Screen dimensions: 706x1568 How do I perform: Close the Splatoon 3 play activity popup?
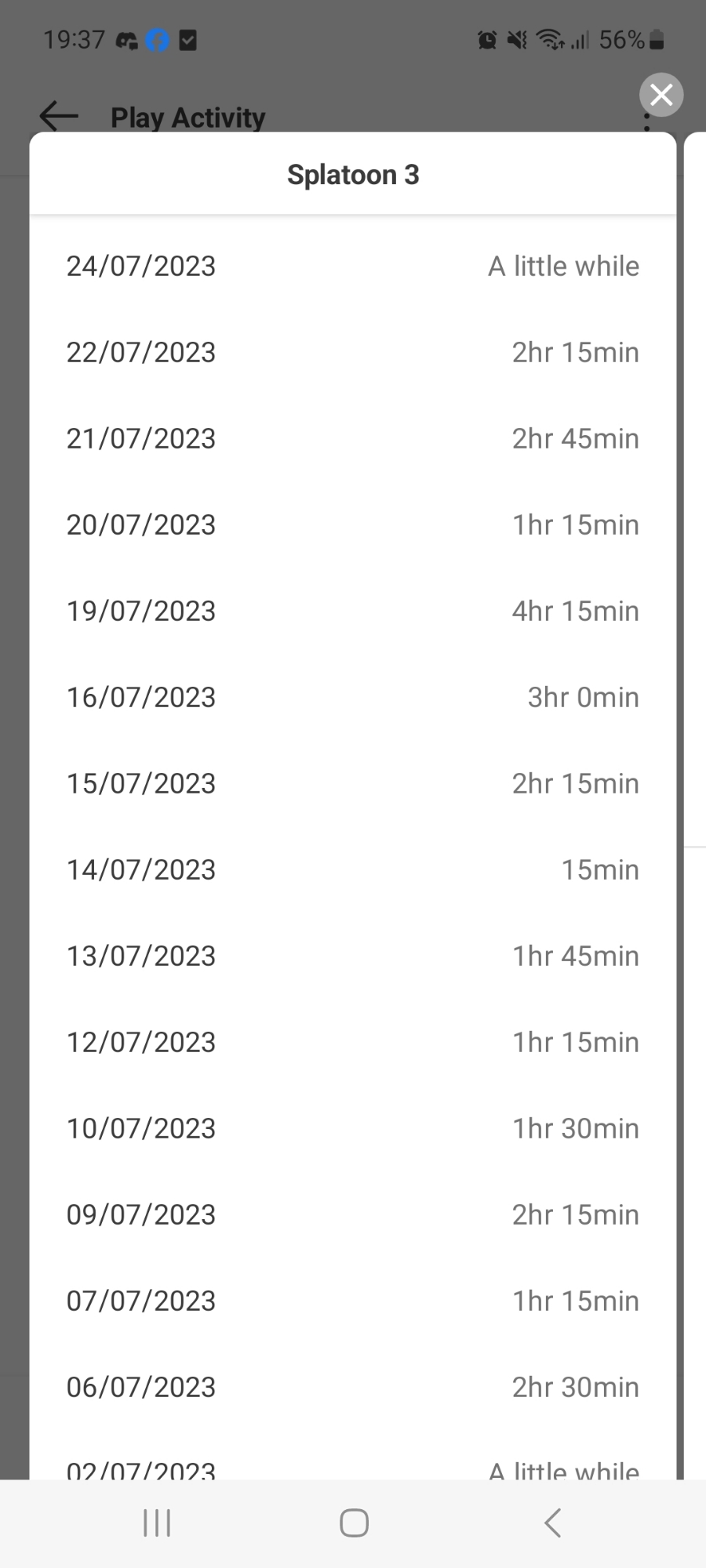click(661, 95)
